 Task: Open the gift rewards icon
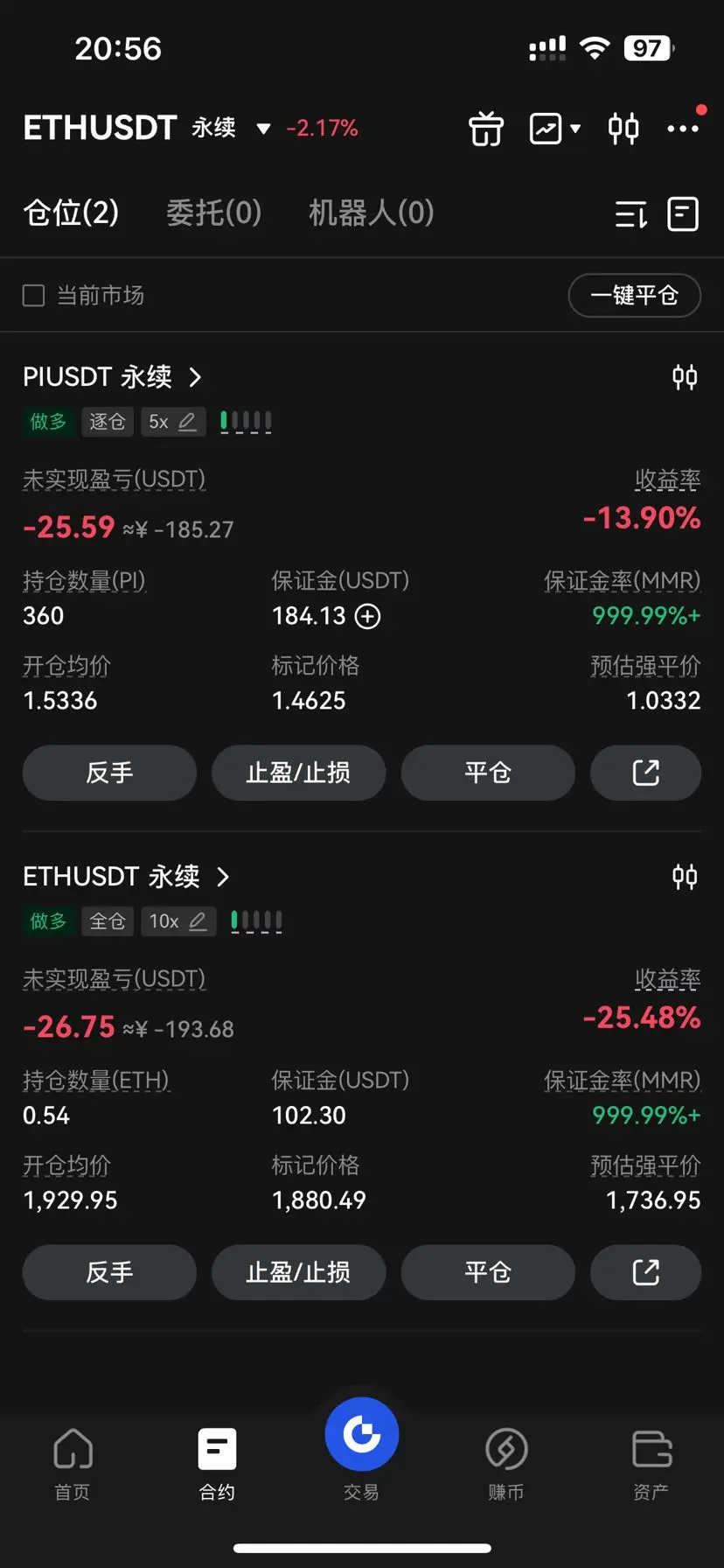click(x=486, y=129)
